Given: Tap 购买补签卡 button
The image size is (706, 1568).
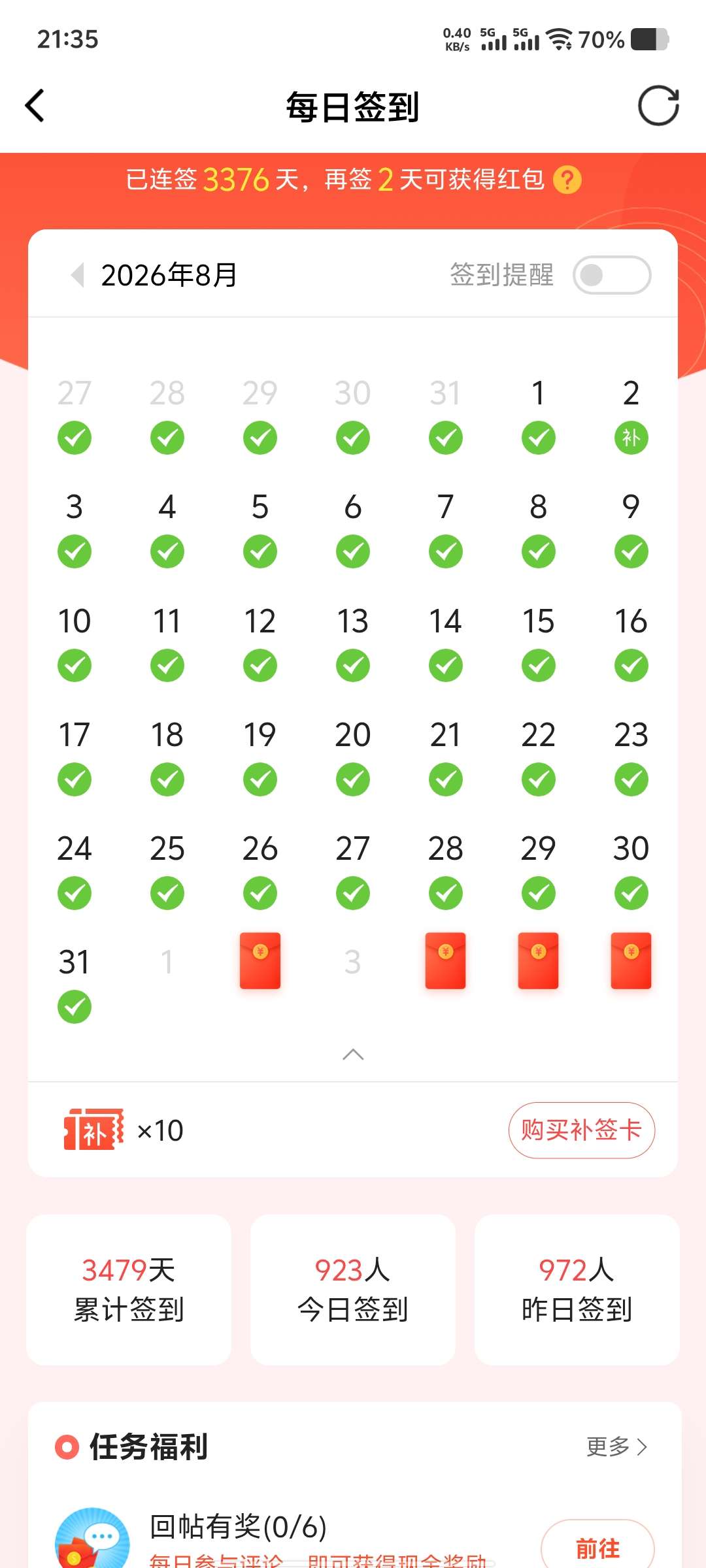Looking at the screenshot, I should pyautogui.click(x=582, y=1130).
